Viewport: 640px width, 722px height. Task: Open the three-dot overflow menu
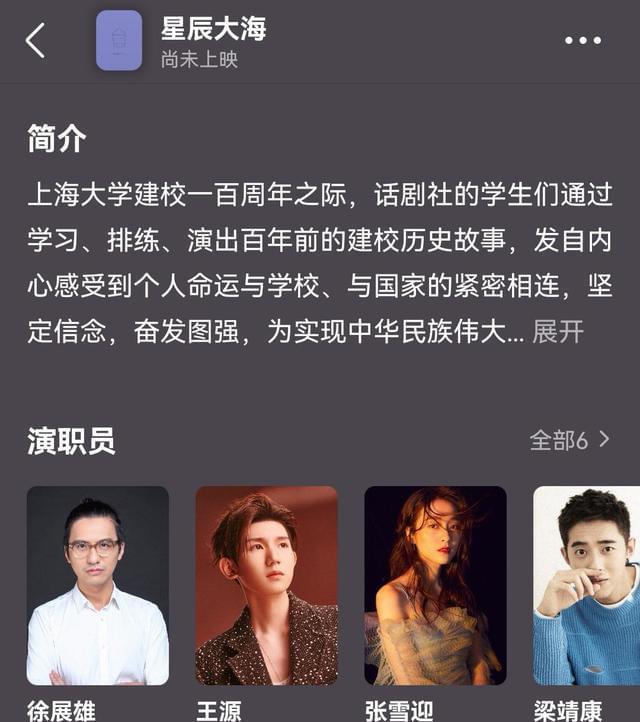click(583, 41)
